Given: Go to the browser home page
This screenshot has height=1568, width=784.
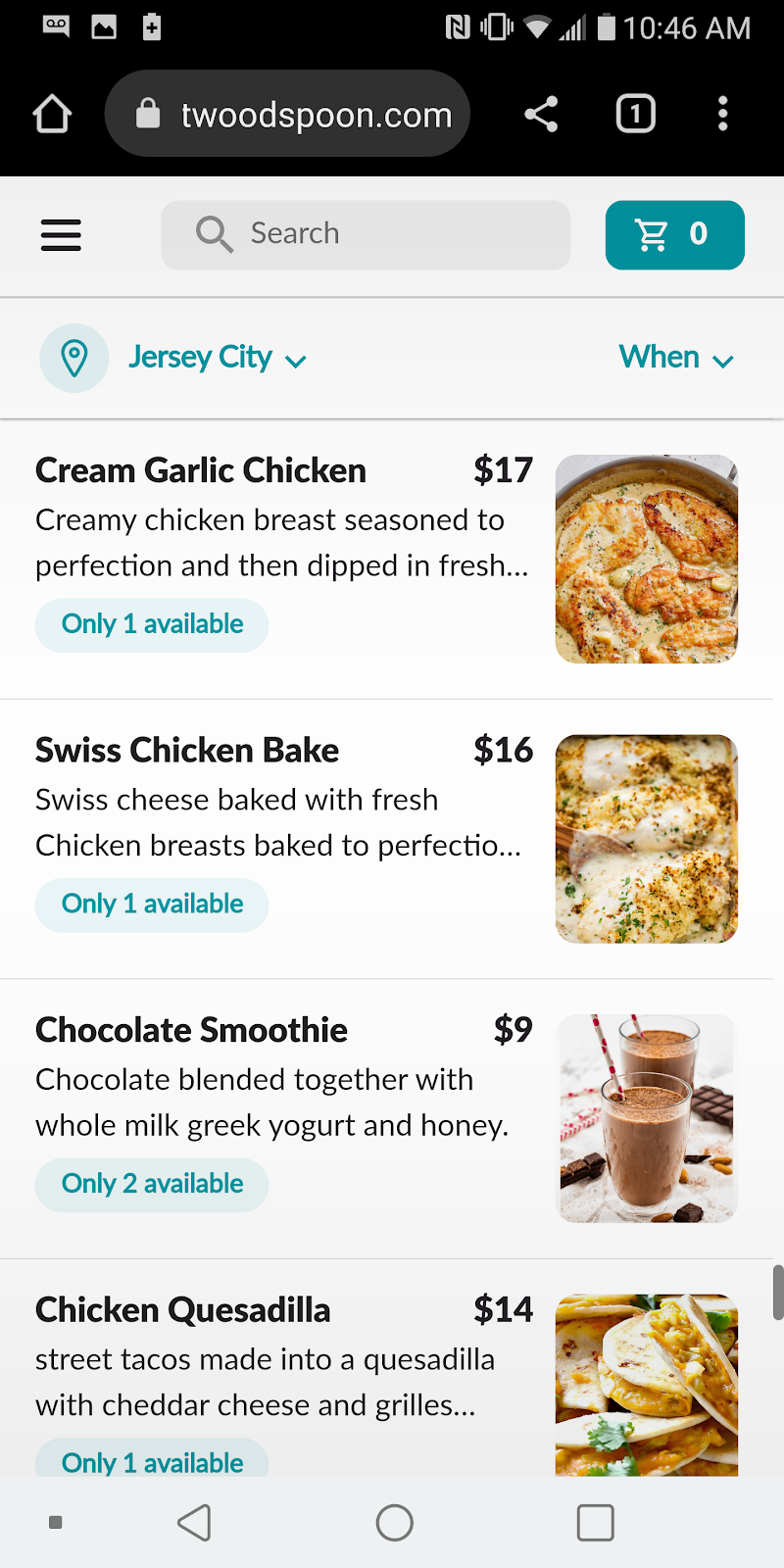Looking at the screenshot, I should 52,115.
